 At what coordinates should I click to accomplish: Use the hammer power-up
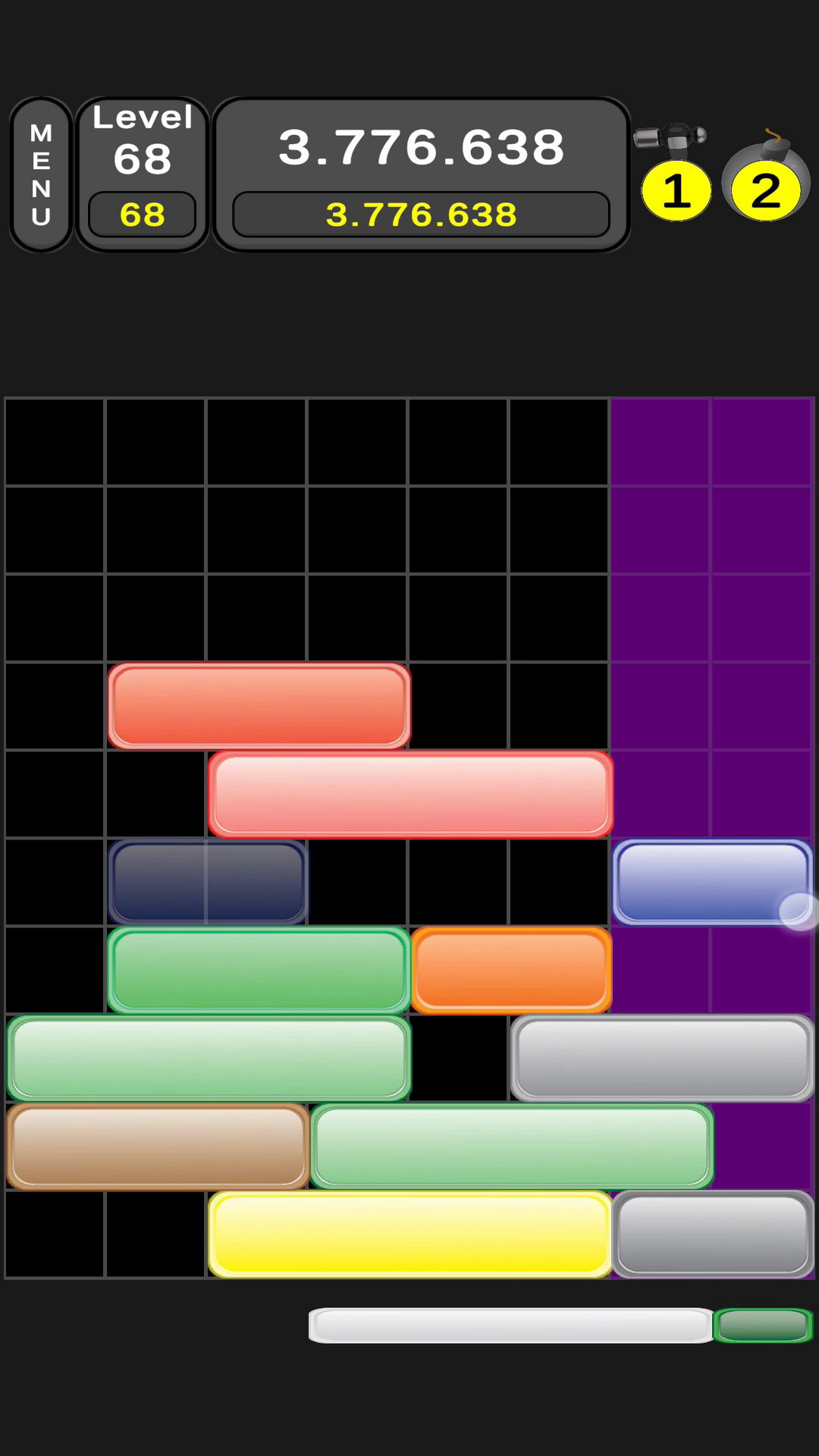point(673,174)
